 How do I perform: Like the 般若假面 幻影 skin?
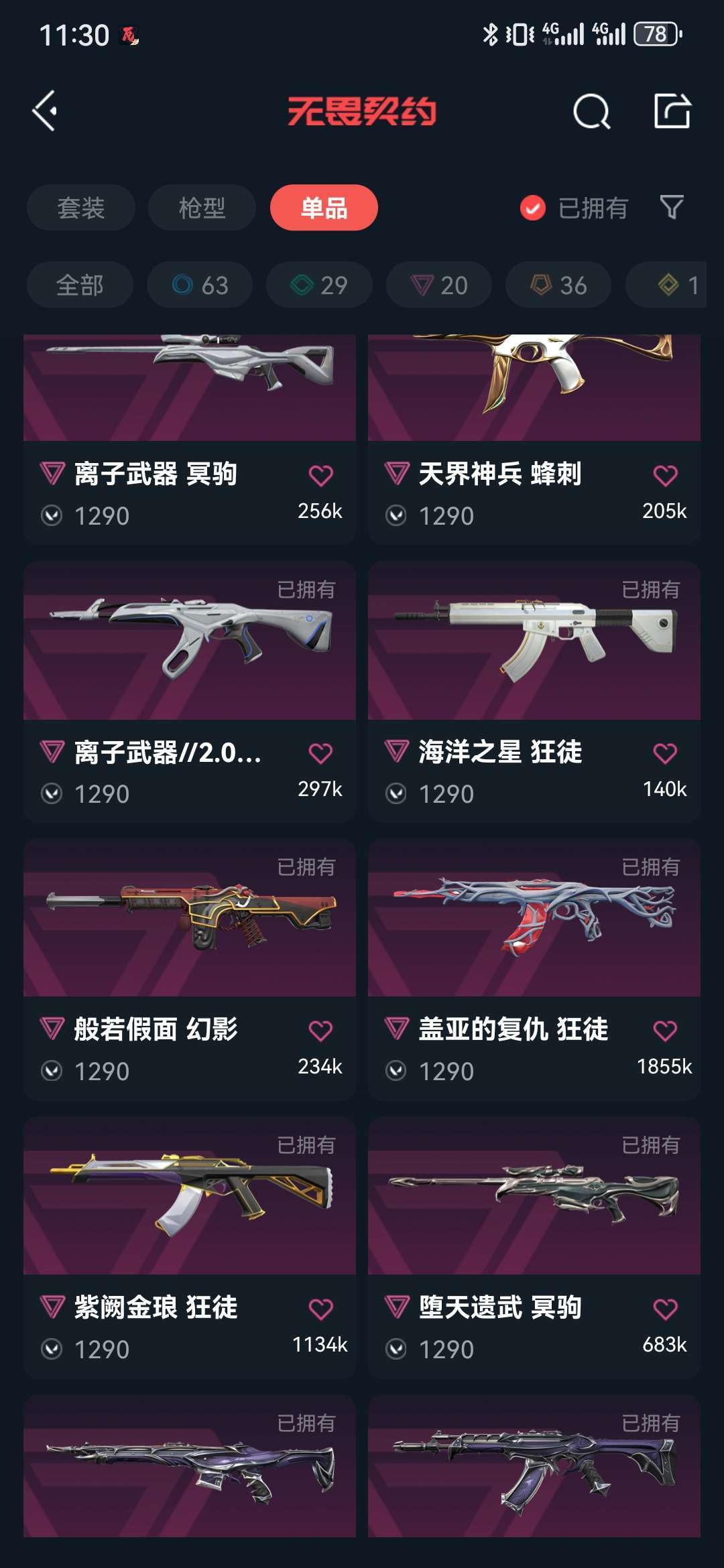320,1031
